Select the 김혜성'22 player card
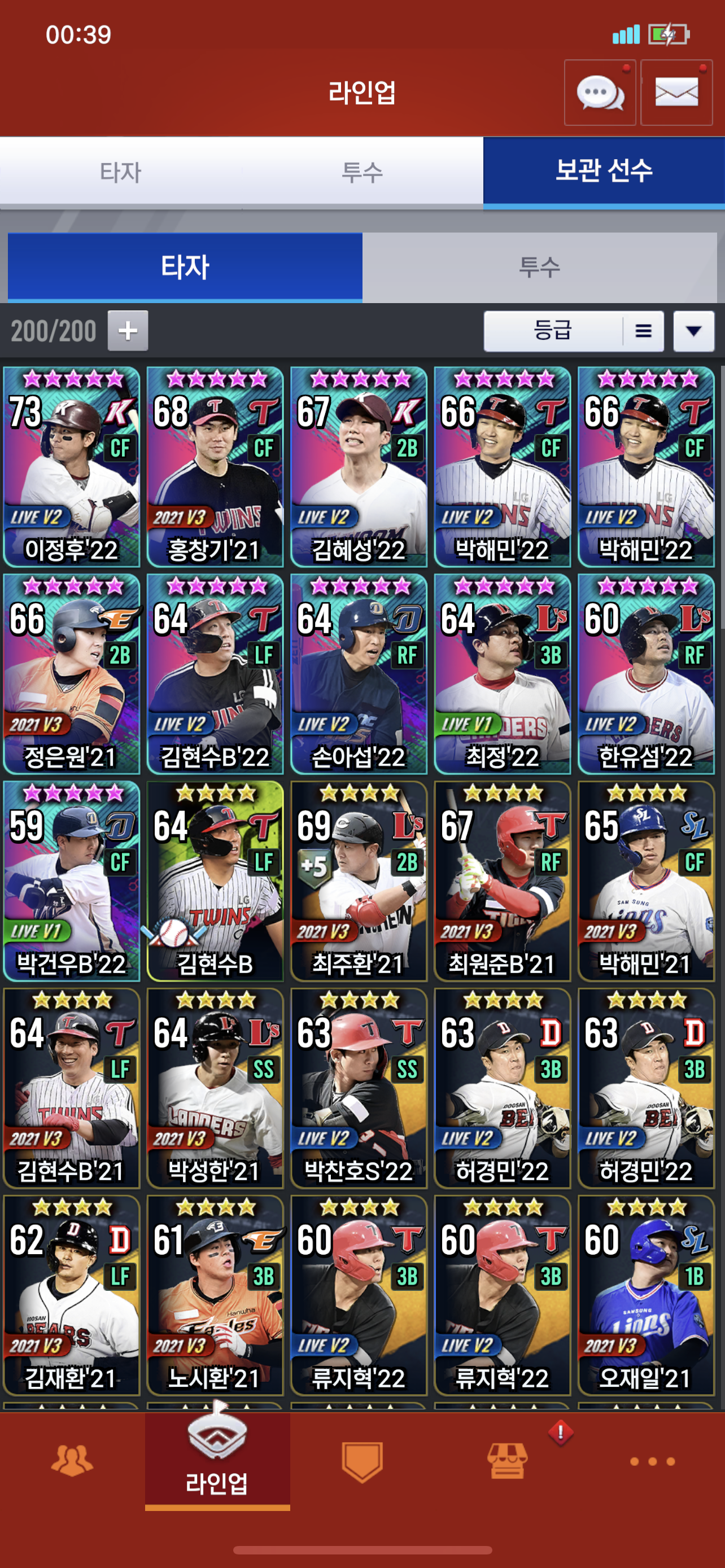Screen dimensions: 725x1568 [359, 466]
